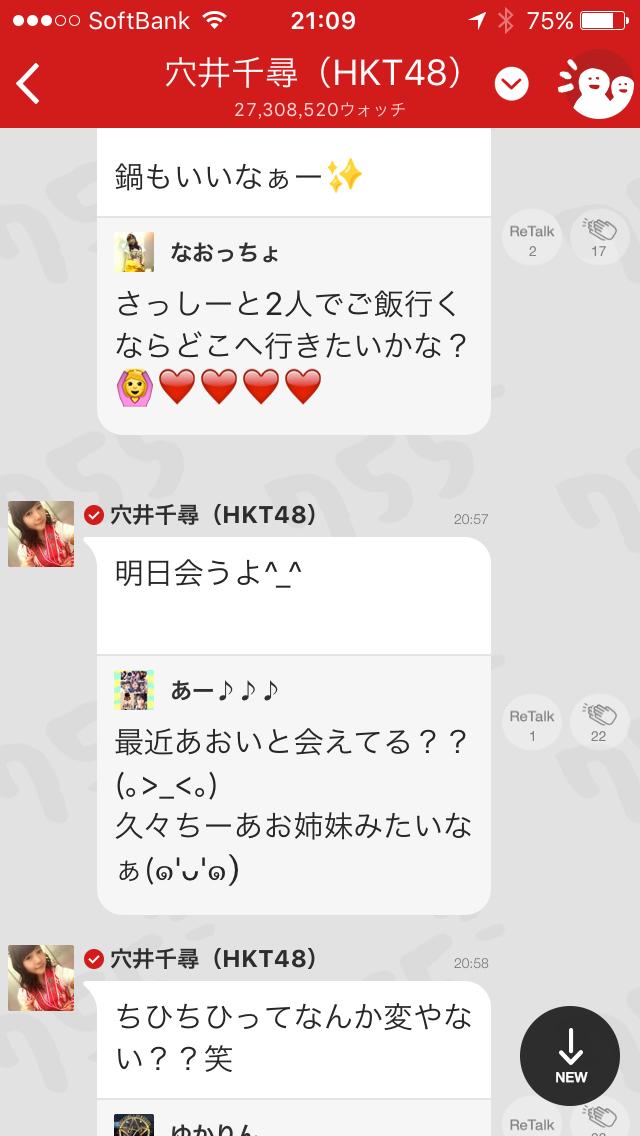View あー♪♪♪'s profile picture

pos(134,690)
